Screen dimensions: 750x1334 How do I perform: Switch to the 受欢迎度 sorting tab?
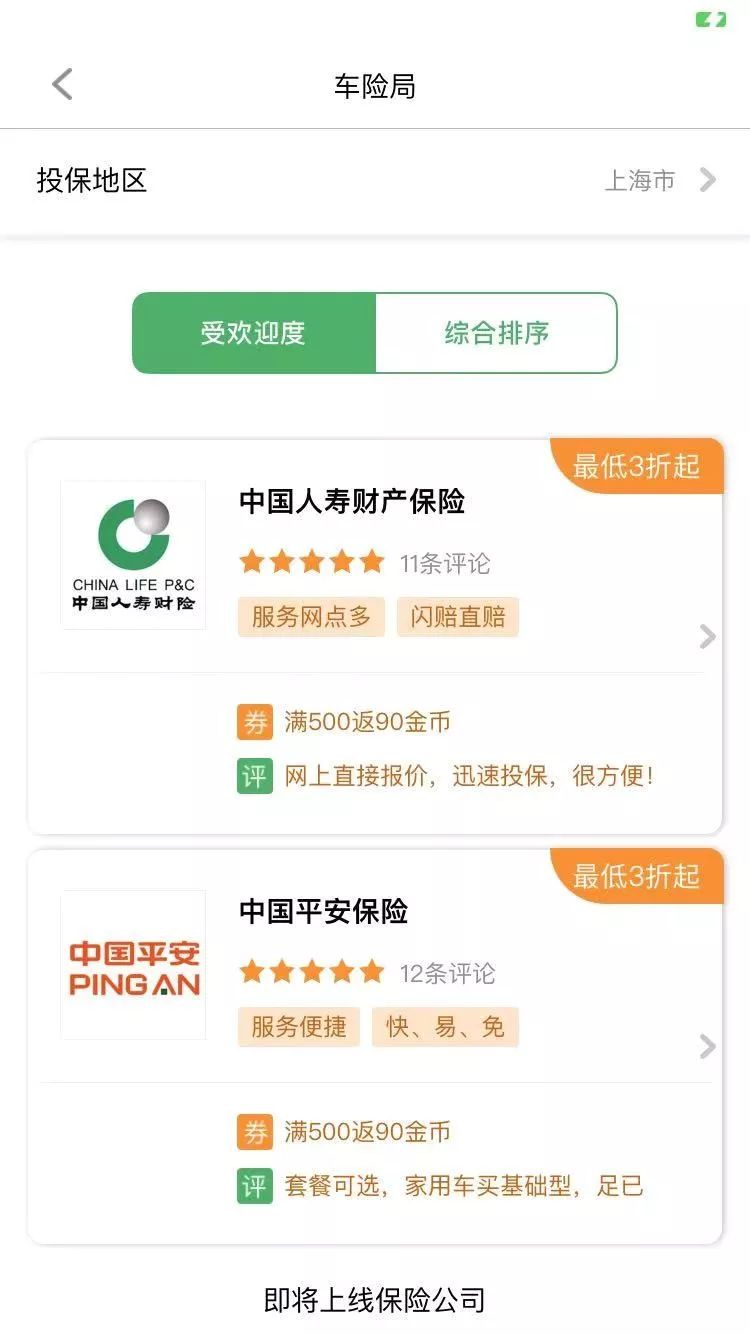point(254,333)
